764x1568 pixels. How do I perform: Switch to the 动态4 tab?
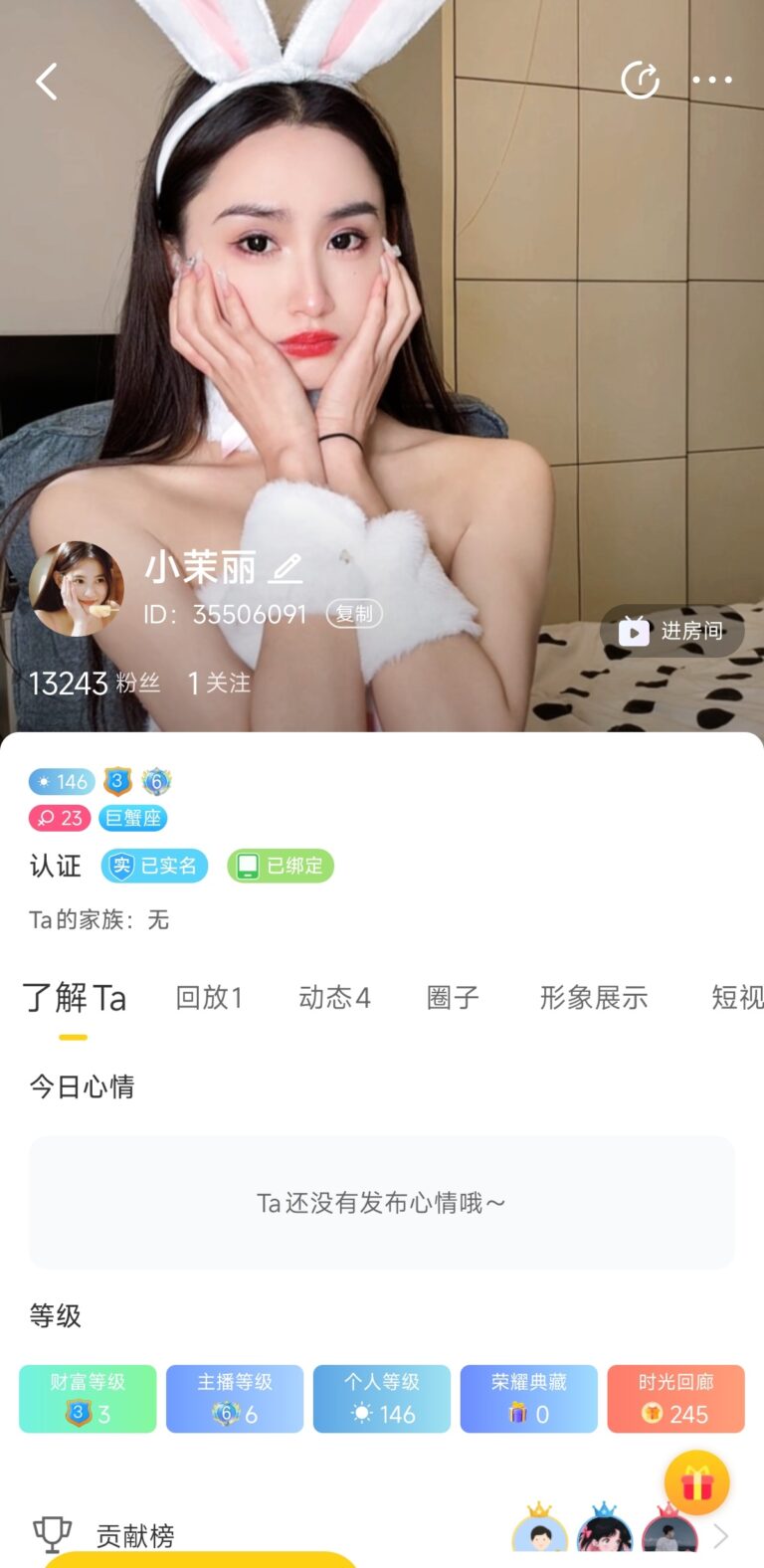click(x=334, y=997)
